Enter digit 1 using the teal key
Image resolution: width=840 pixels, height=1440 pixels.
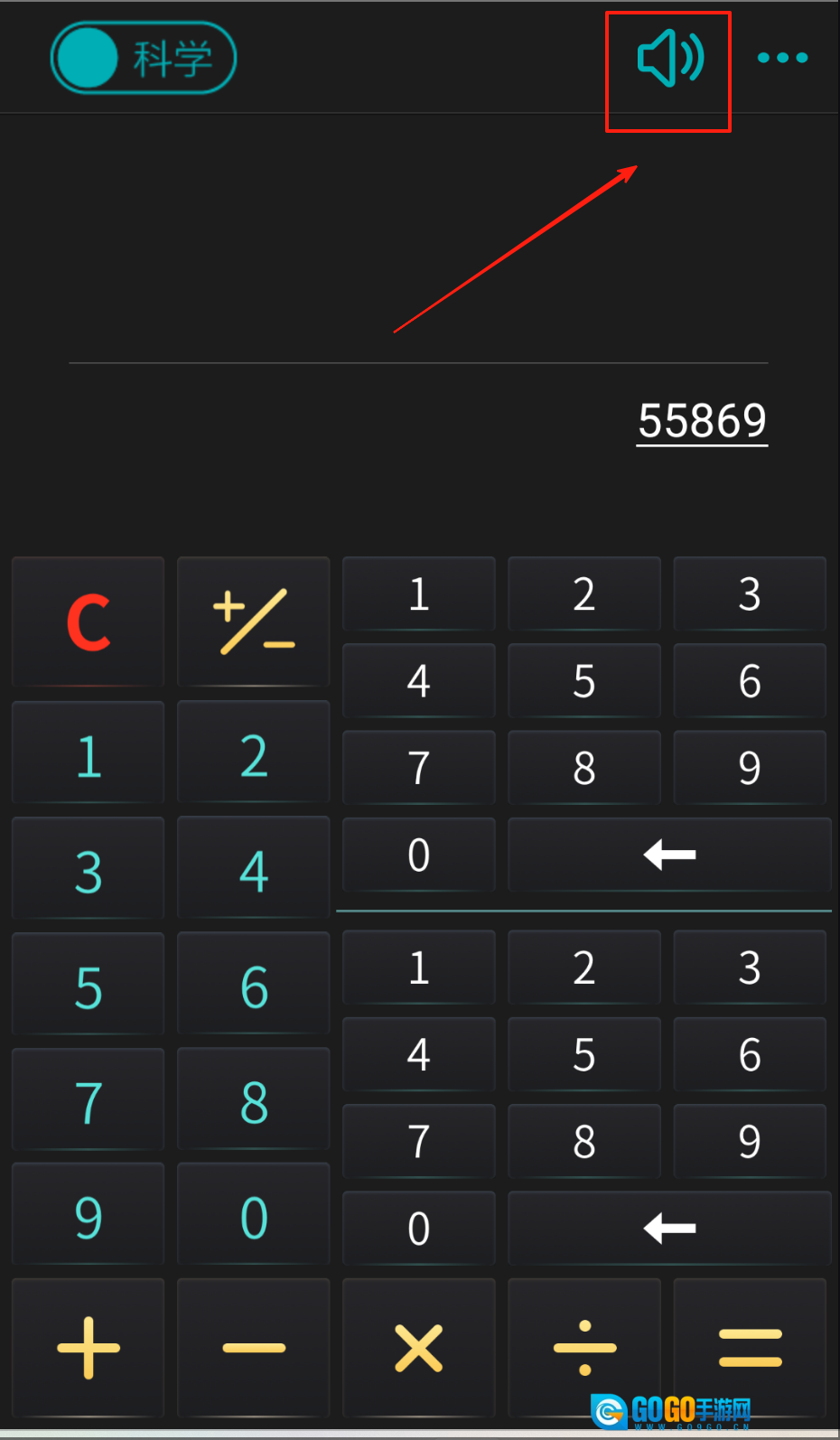(89, 755)
